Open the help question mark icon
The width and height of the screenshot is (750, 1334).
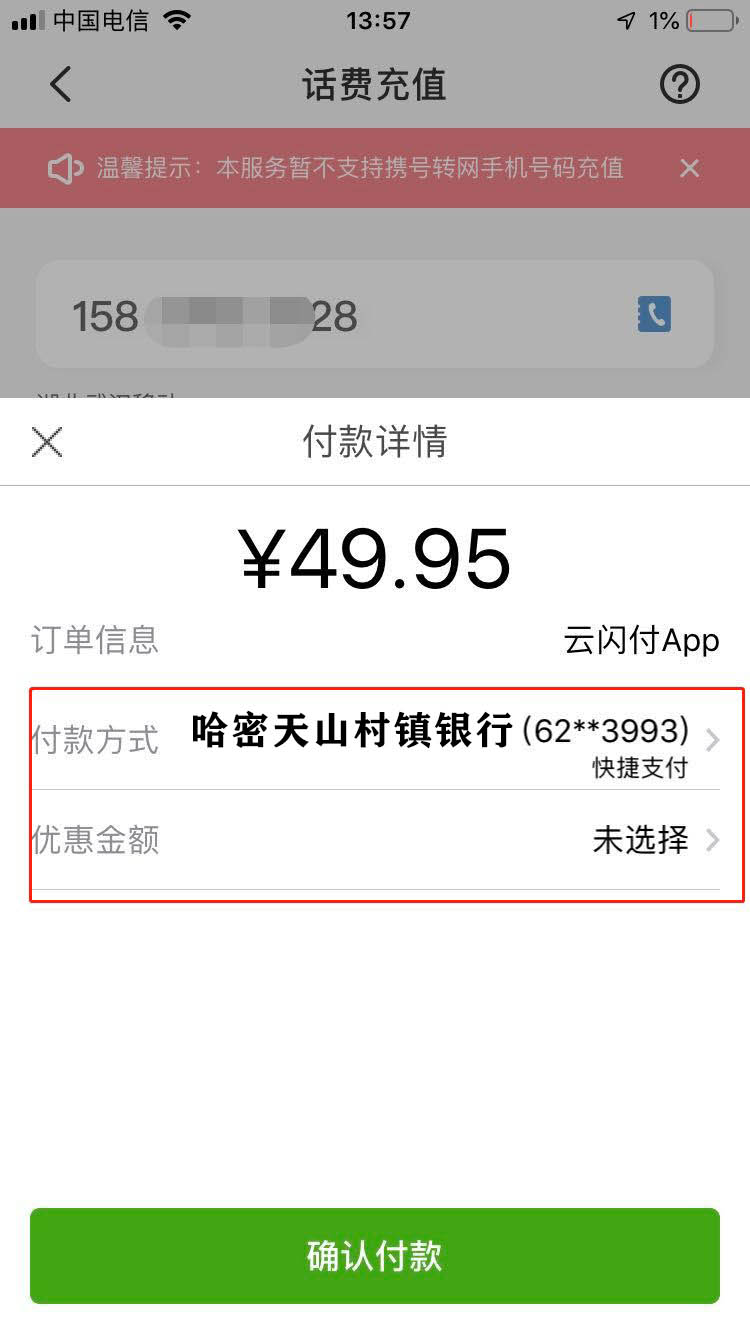point(680,85)
